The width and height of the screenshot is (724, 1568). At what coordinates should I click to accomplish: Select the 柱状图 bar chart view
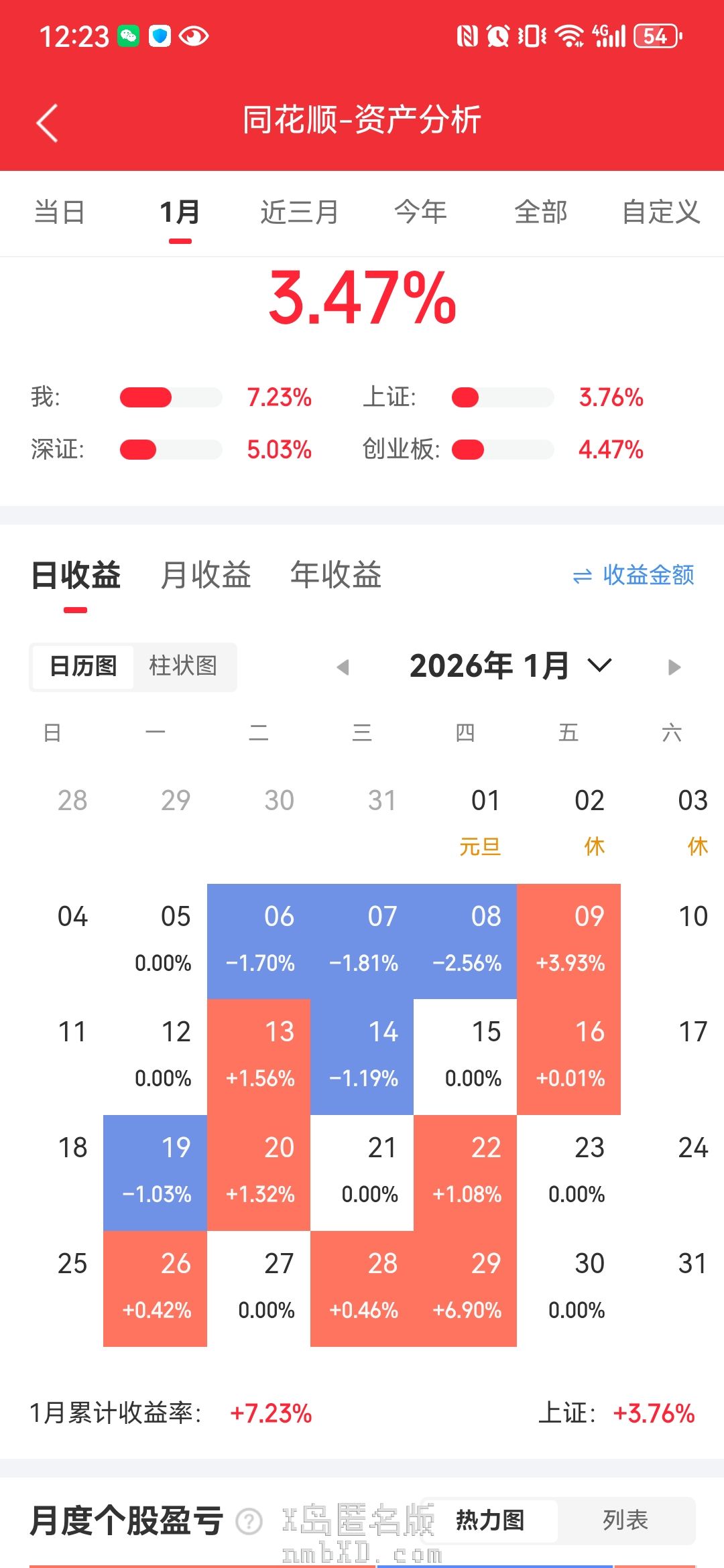pyautogui.click(x=183, y=666)
